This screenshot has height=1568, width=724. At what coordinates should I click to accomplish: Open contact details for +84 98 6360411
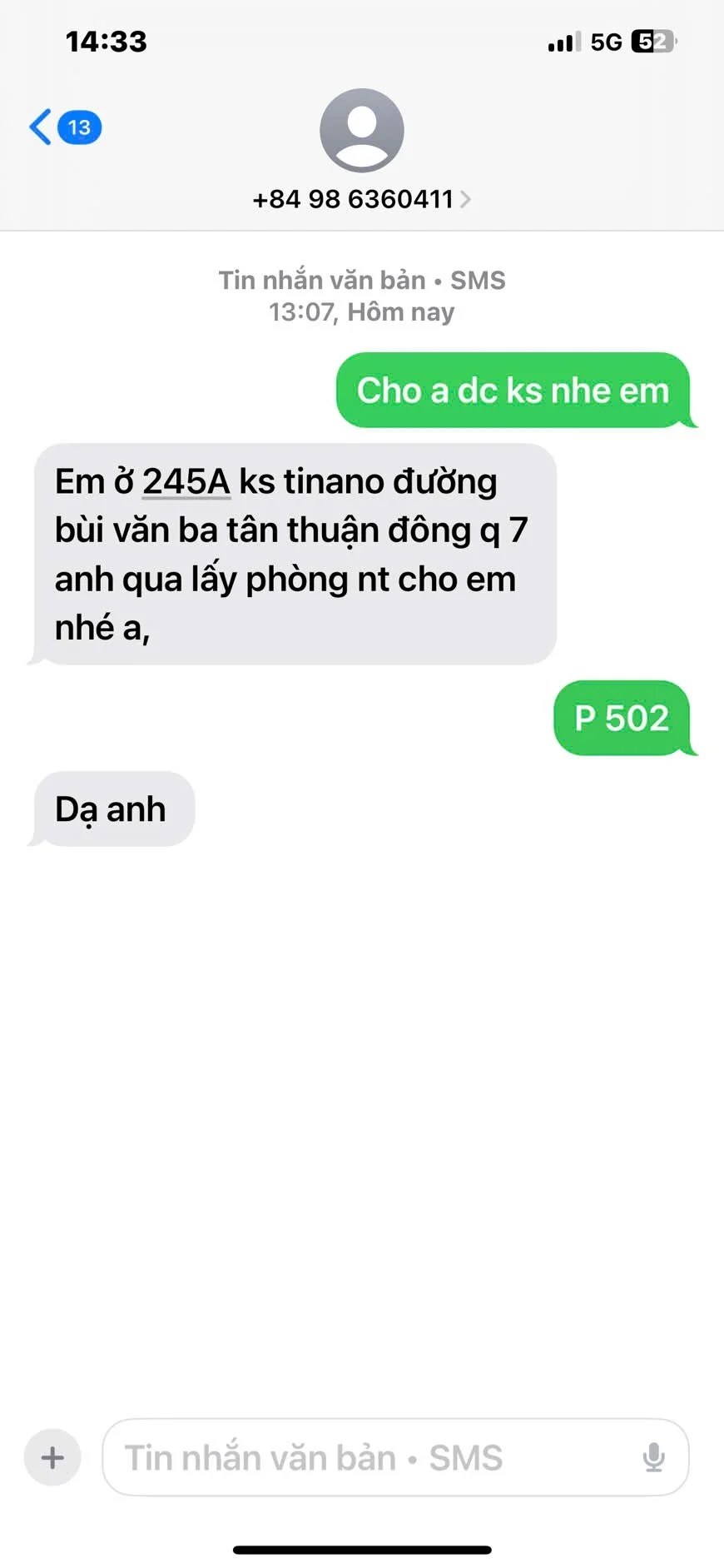(361, 199)
